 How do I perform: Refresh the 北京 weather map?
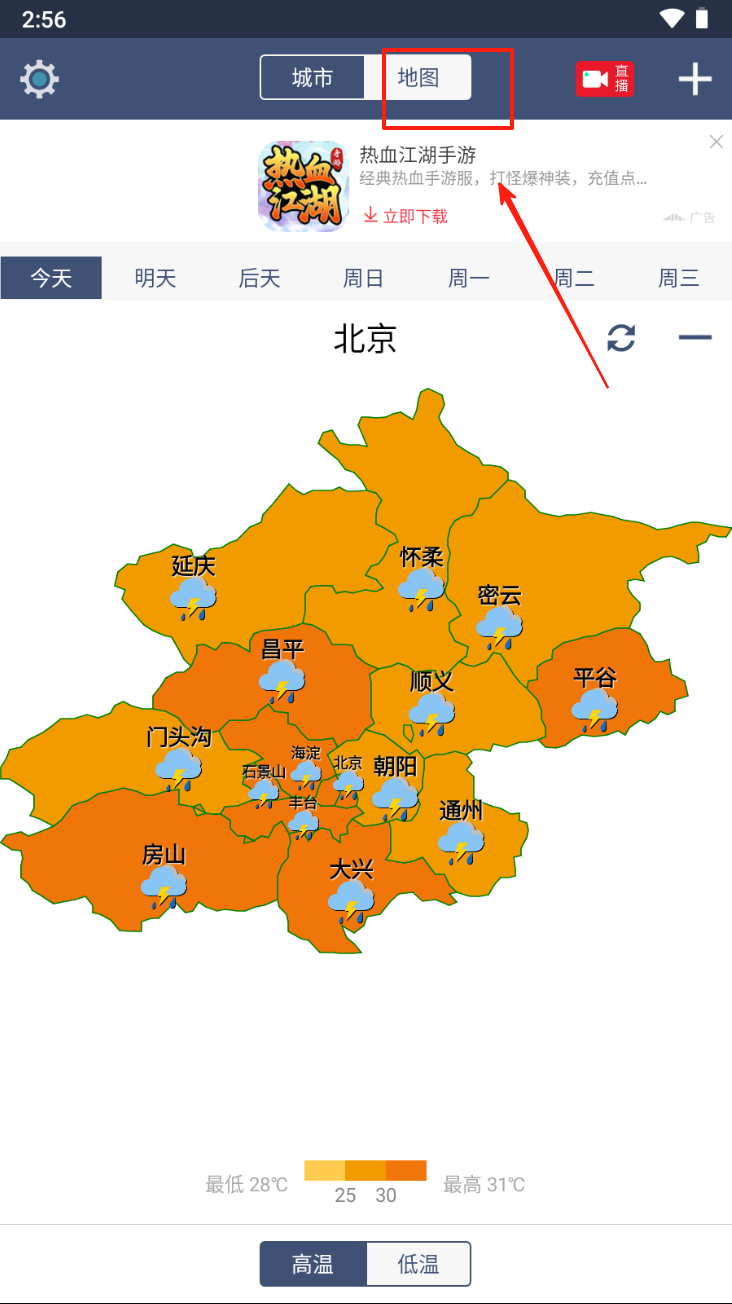coord(621,338)
